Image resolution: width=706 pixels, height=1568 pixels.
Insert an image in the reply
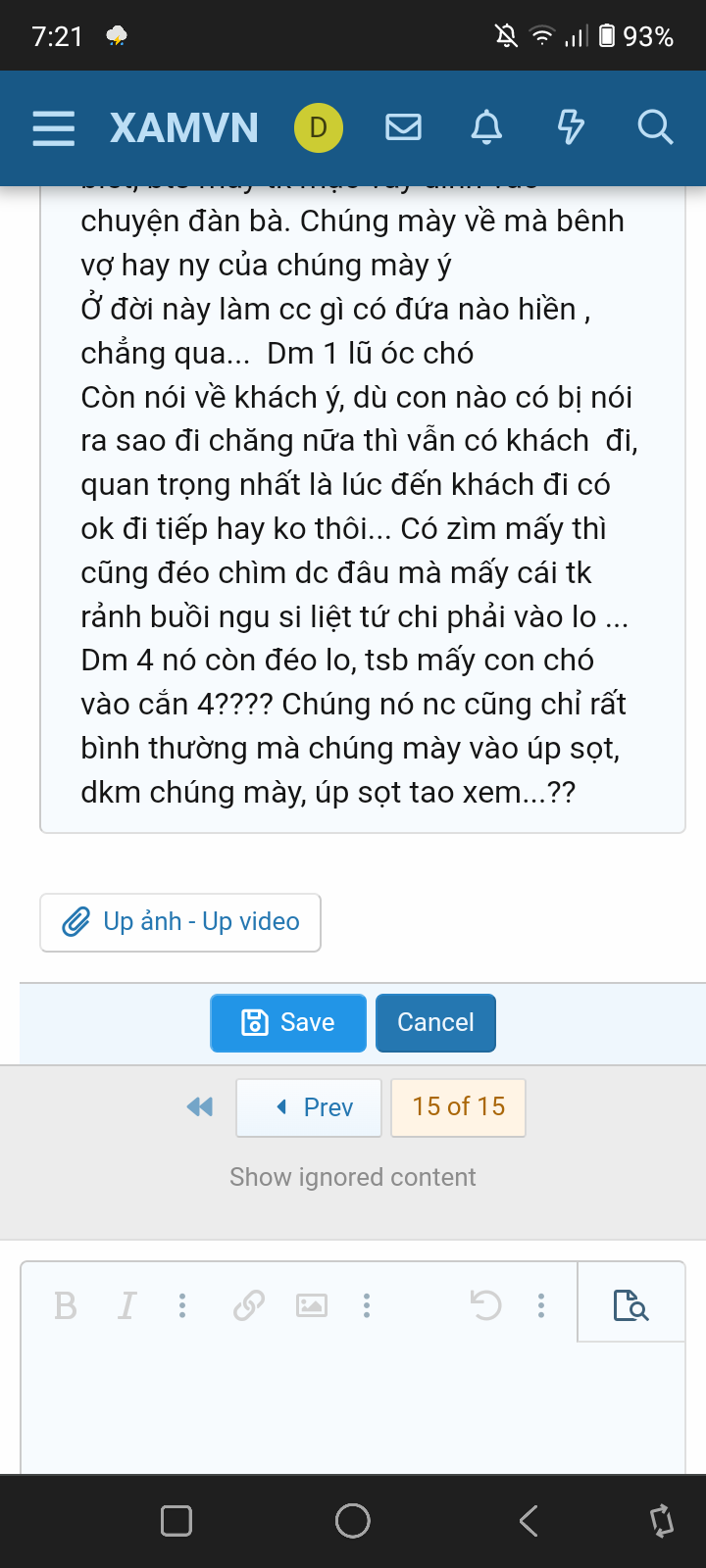click(x=312, y=1305)
